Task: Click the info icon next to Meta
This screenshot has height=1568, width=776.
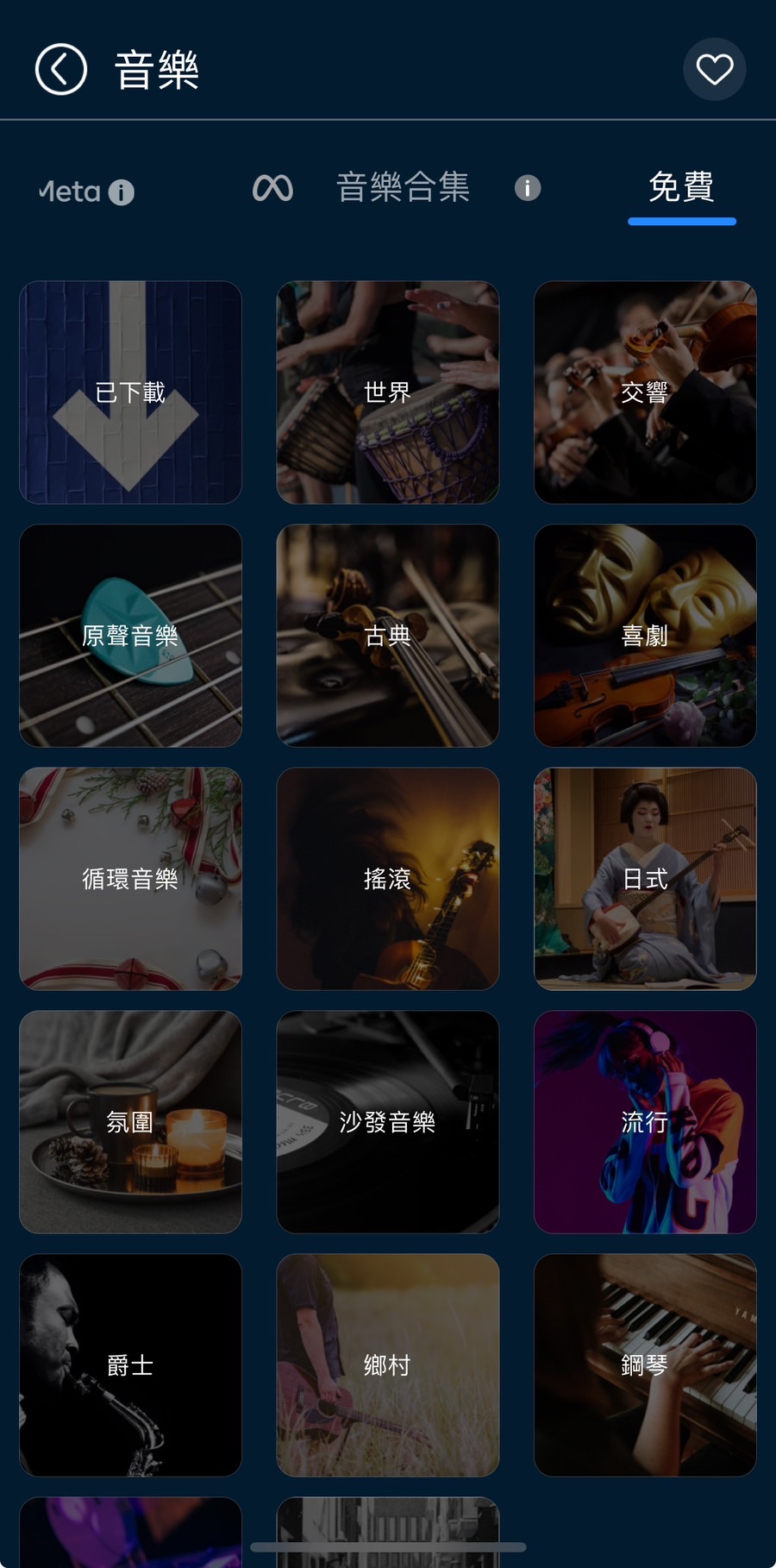Action: coord(123,191)
